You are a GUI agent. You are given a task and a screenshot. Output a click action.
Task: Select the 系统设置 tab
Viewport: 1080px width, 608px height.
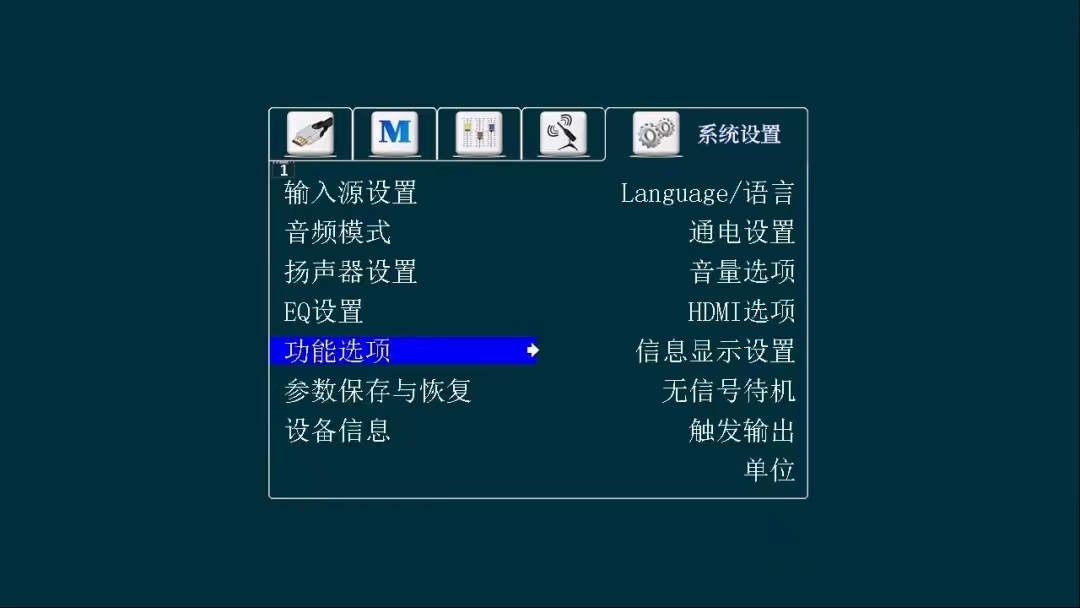click(707, 134)
